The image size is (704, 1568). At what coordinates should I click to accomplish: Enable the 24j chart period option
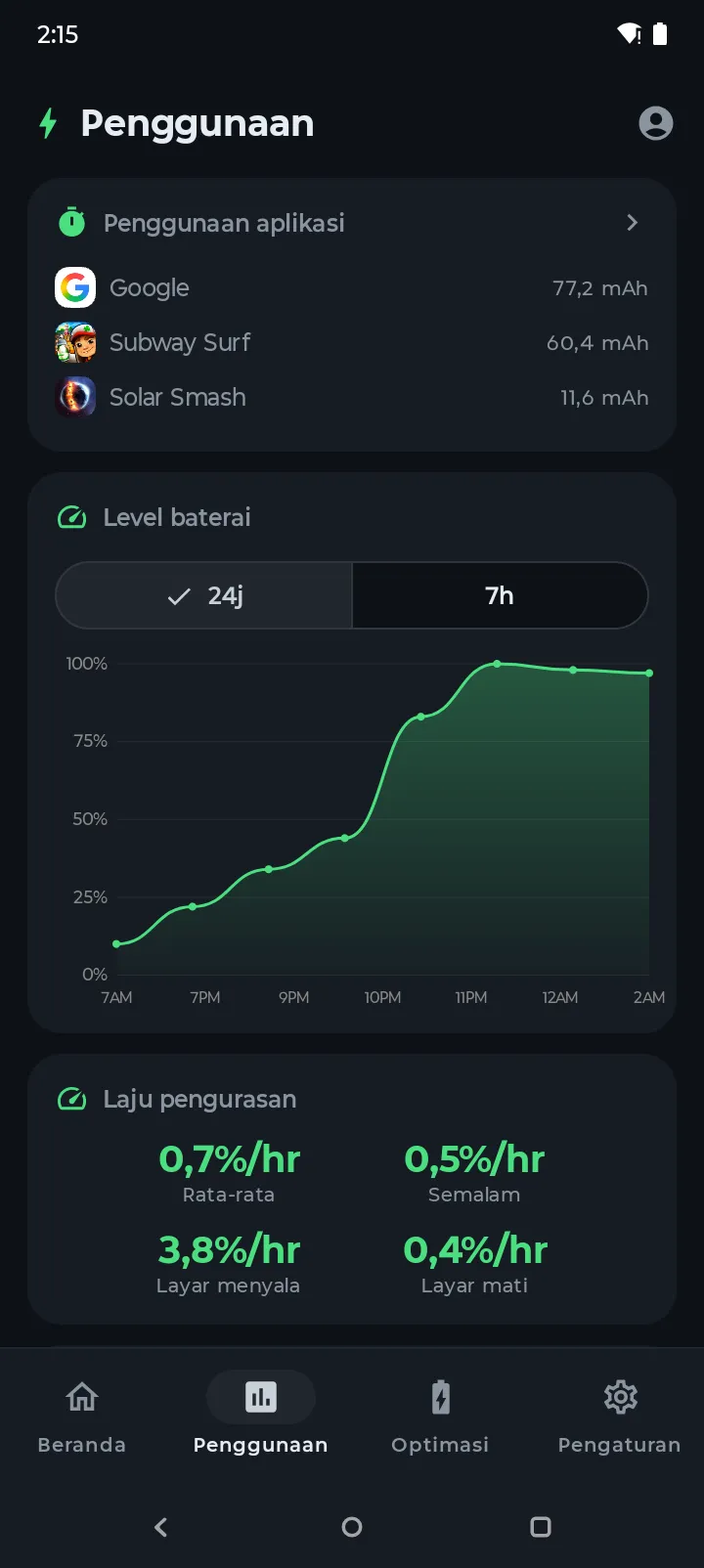204,595
